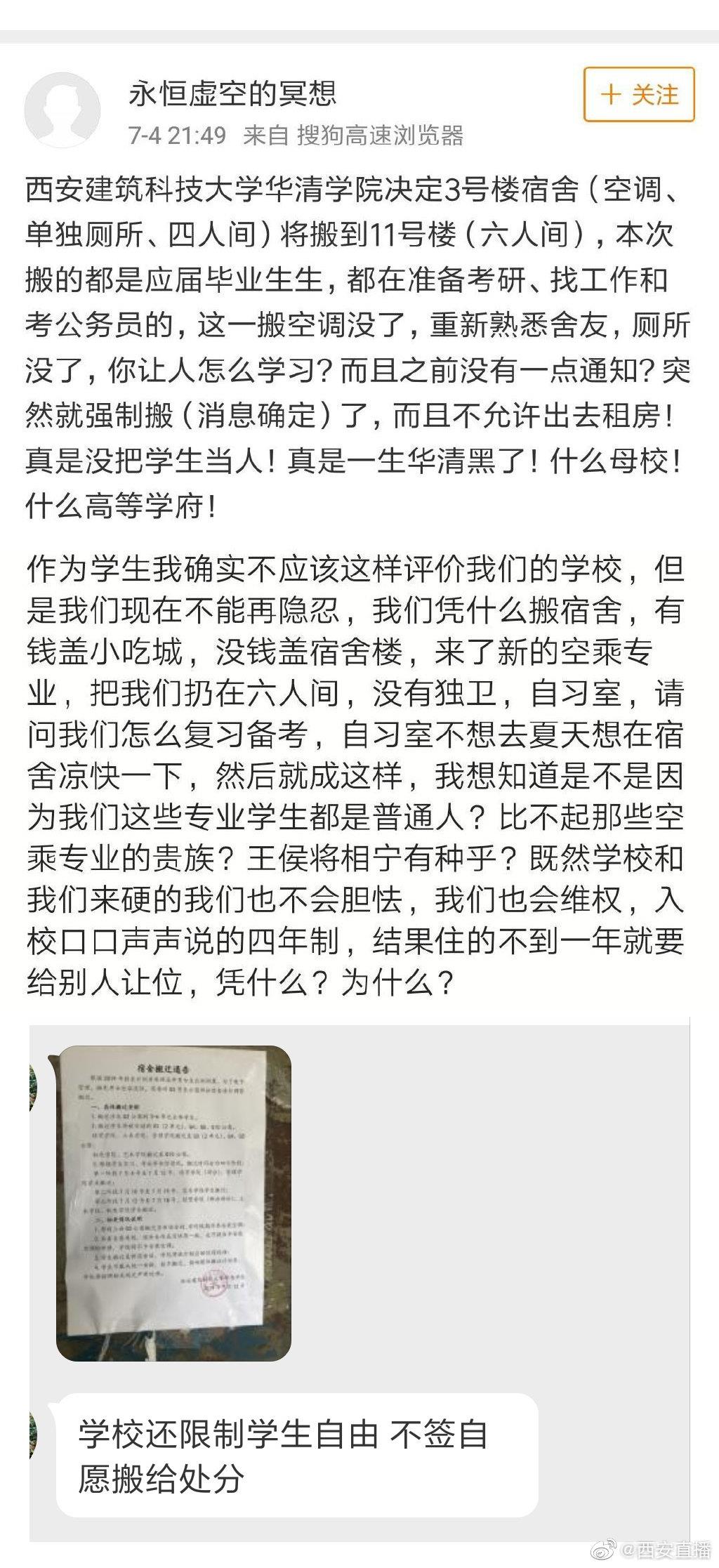This screenshot has height=1568, width=719.
Task: Open the username 永恒虚空的冥想
Action: click(x=232, y=93)
